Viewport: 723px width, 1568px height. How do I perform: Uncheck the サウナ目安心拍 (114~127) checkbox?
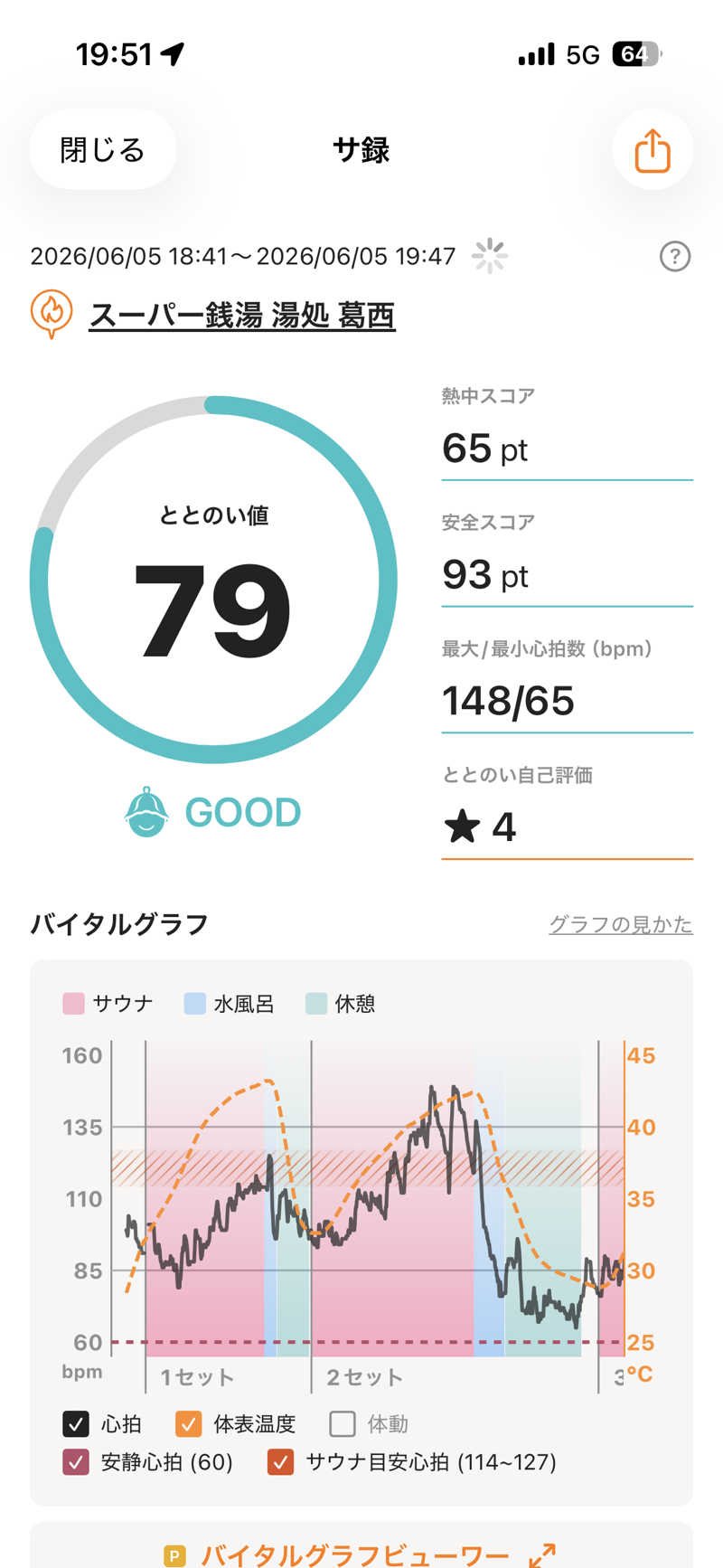(x=281, y=1462)
